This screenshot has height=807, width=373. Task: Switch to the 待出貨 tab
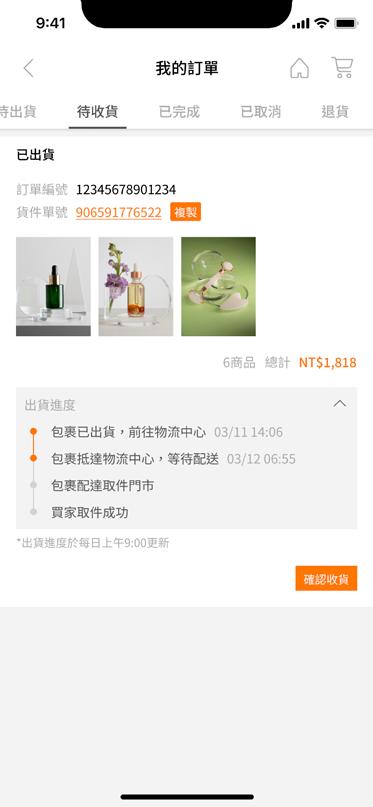click(x=17, y=112)
